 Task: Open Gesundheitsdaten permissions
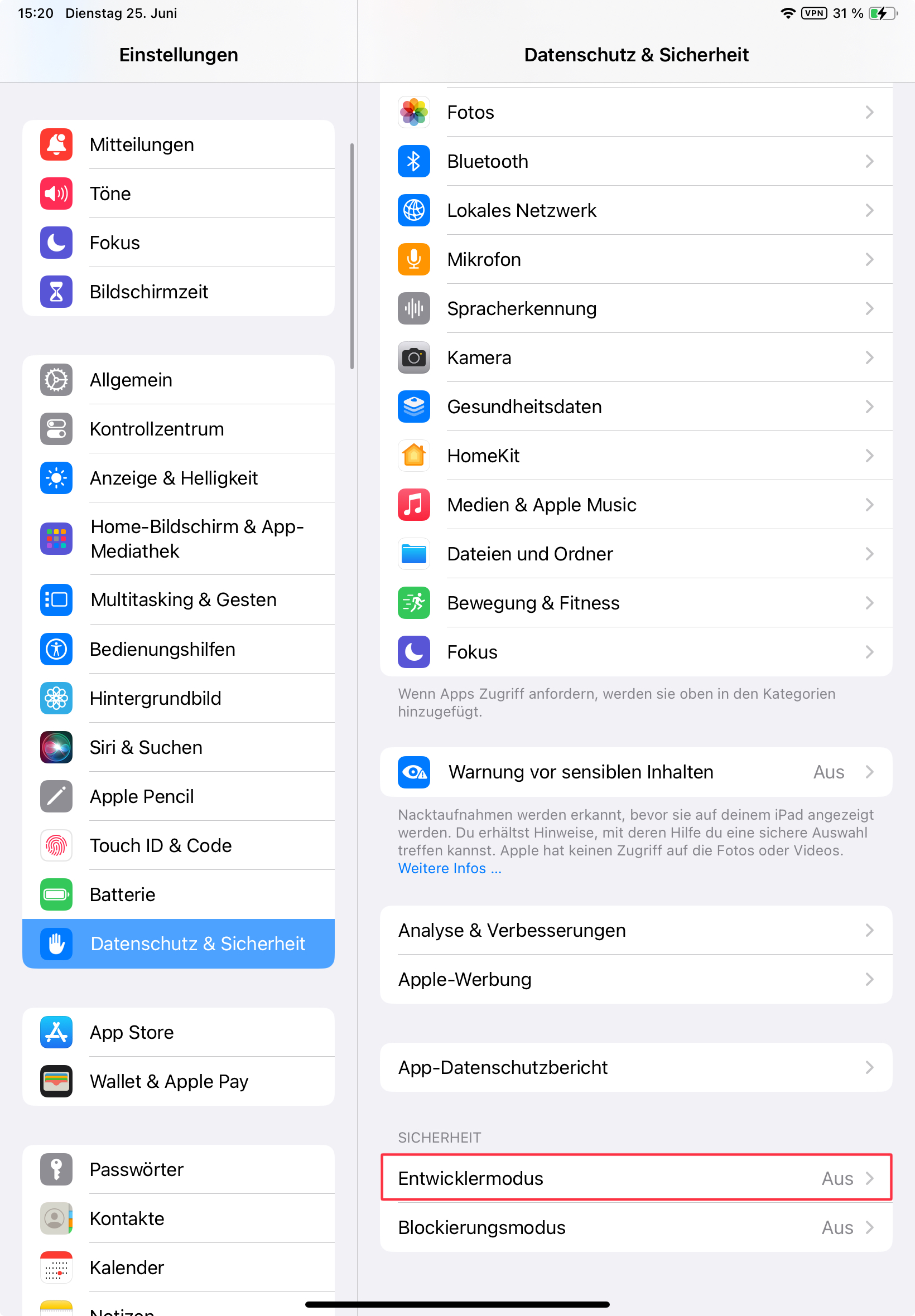[635, 407]
